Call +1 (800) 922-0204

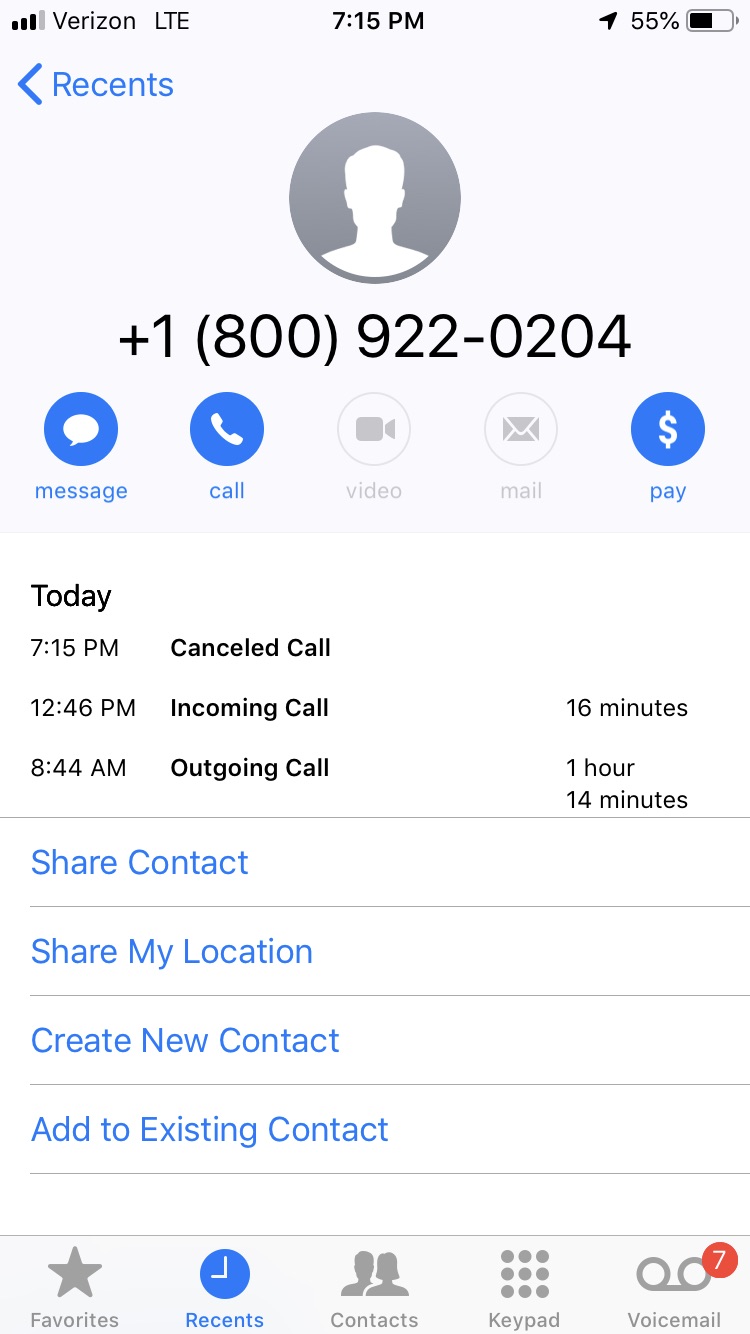click(227, 430)
